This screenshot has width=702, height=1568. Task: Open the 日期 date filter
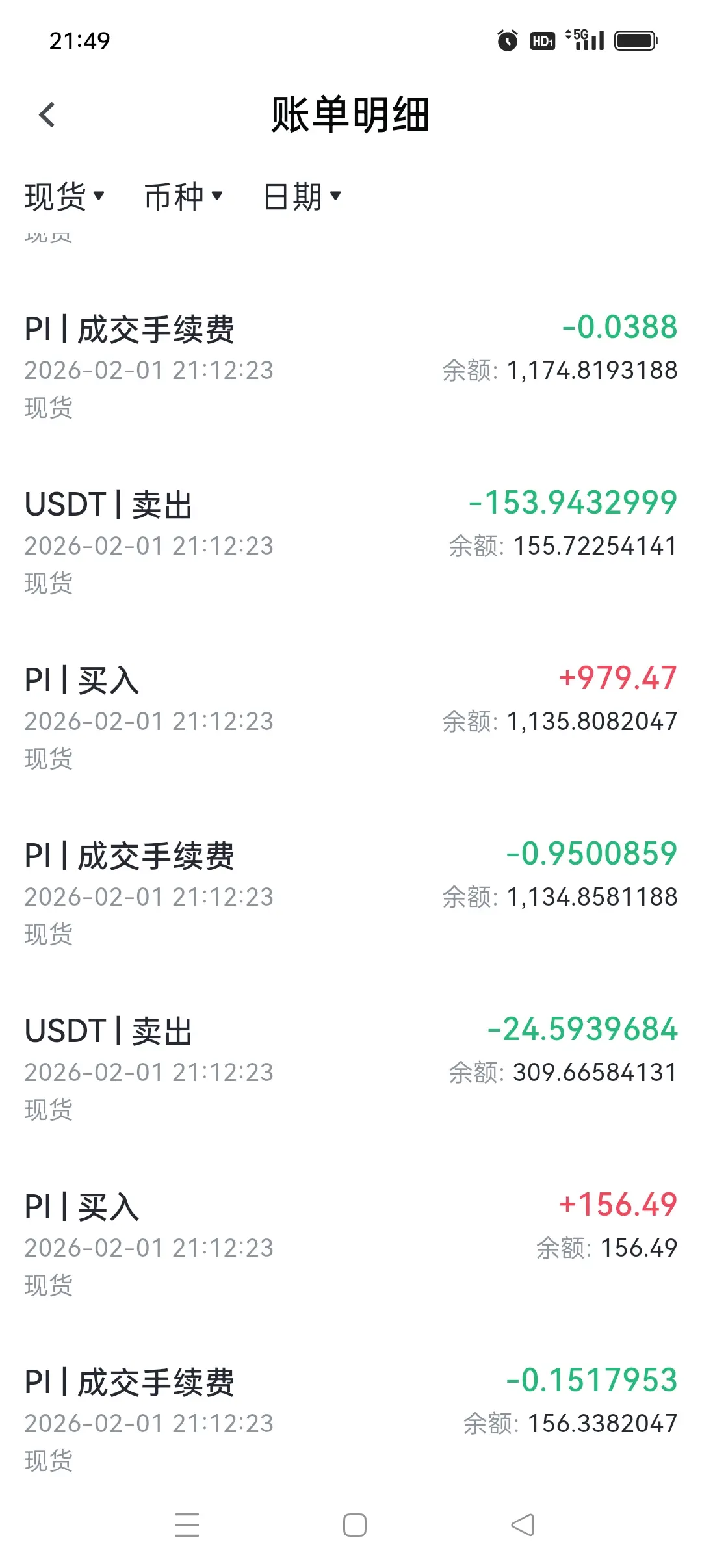(x=302, y=196)
